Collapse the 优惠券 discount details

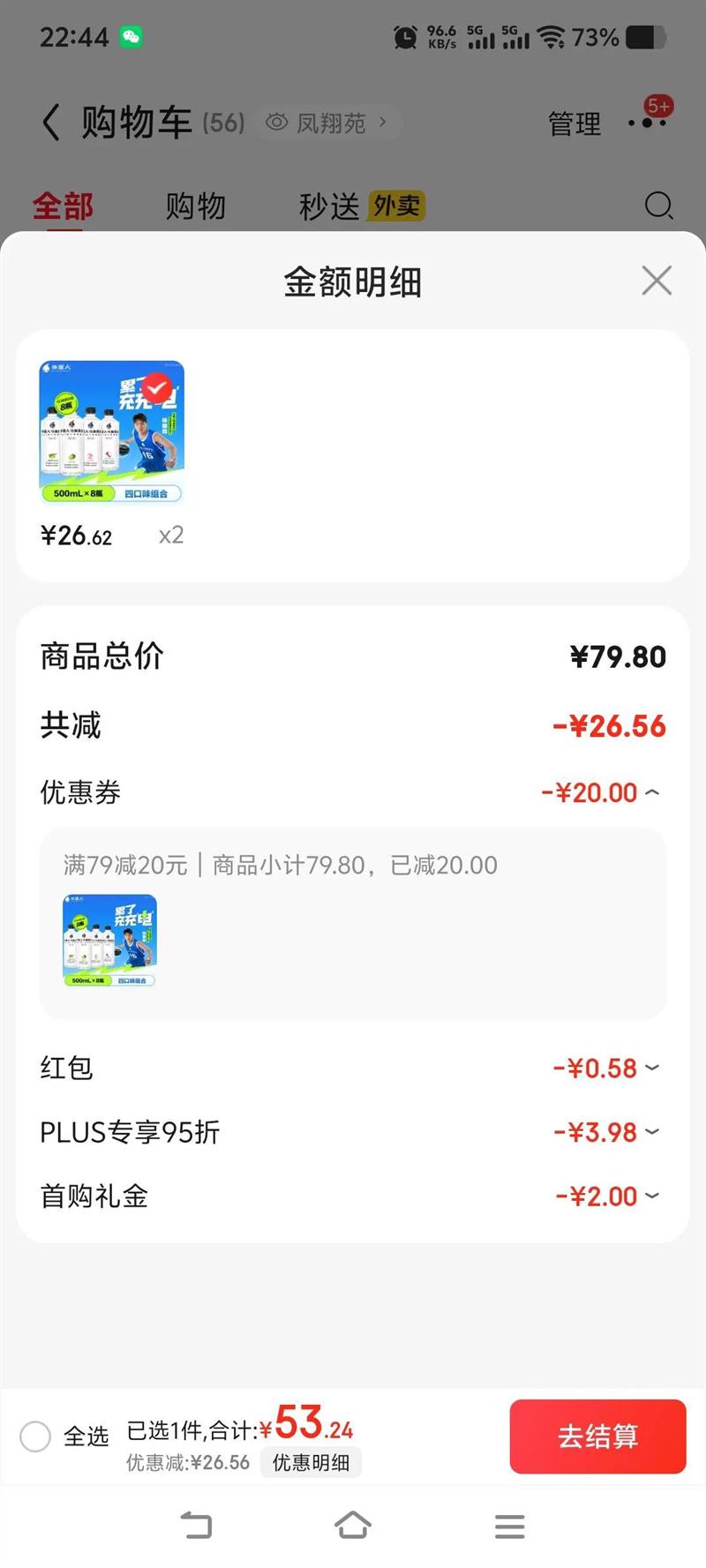pyautogui.click(x=652, y=792)
